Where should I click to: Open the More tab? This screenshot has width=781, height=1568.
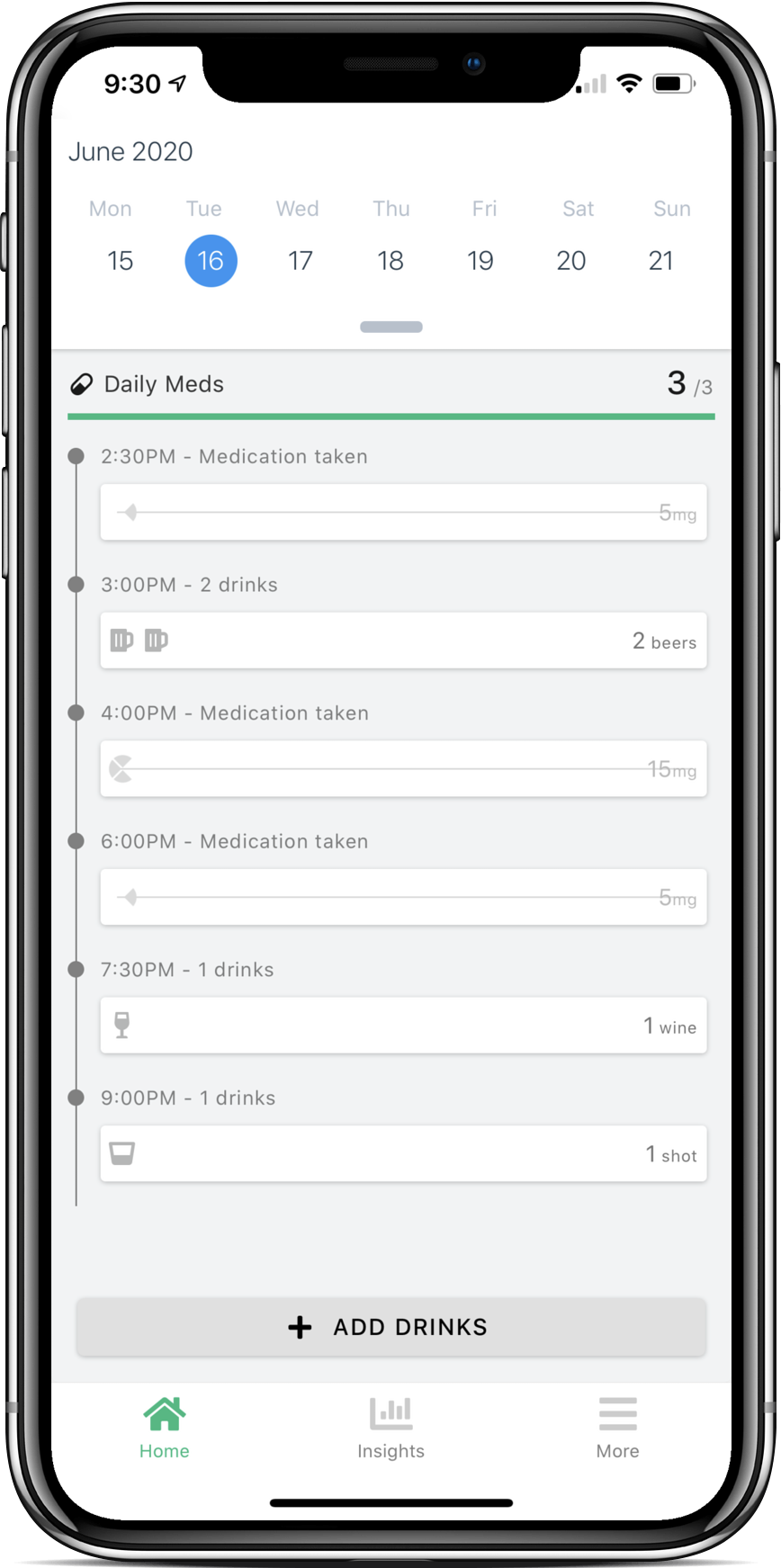[617, 1428]
